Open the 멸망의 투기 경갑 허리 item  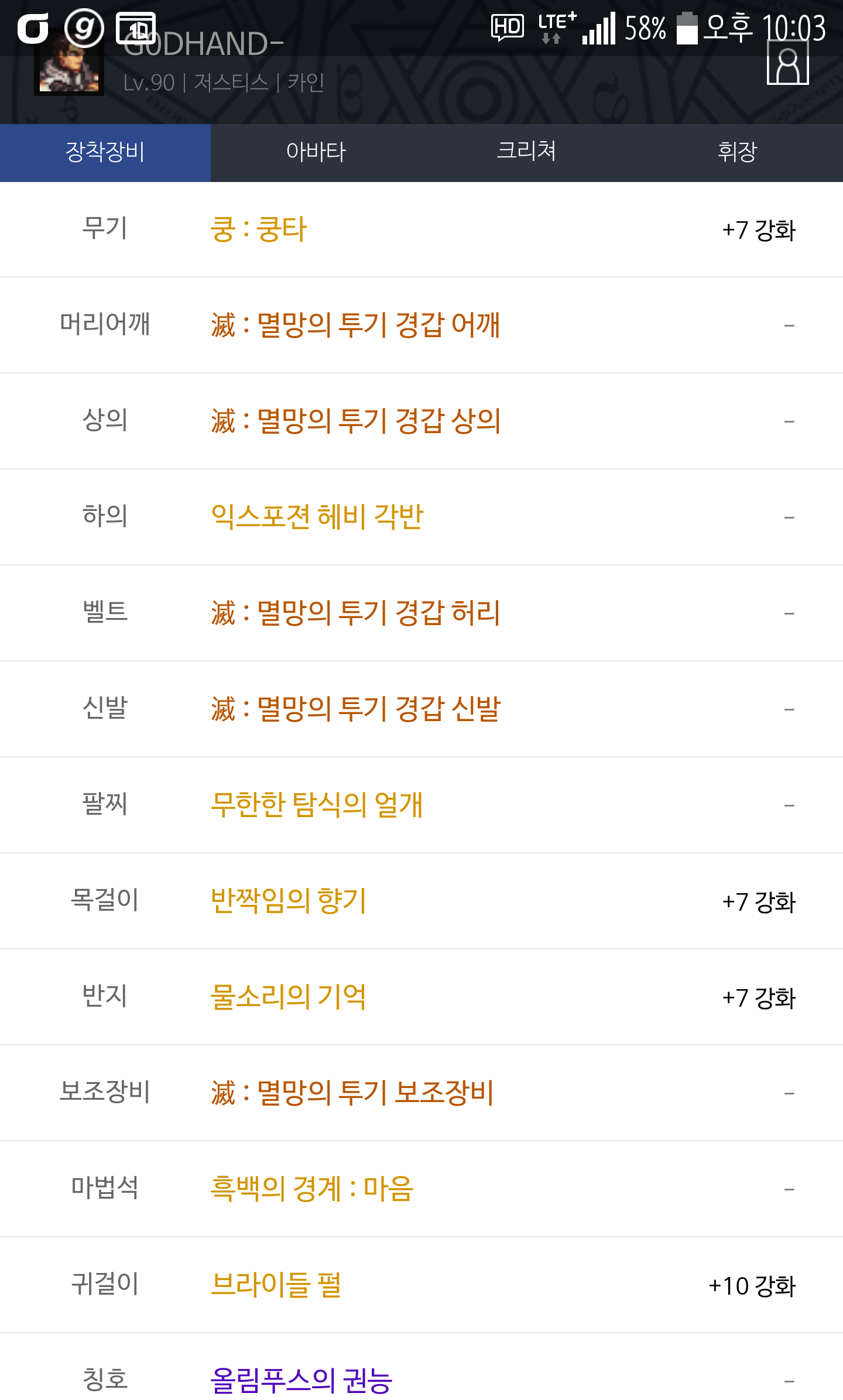point(355,613)
